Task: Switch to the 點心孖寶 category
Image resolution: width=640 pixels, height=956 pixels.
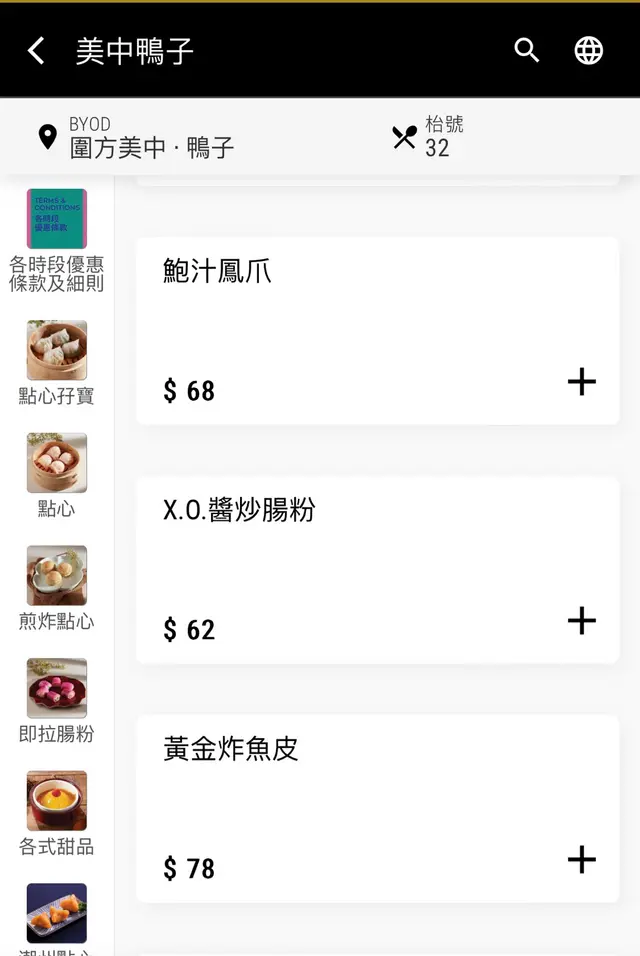Action: coord(57,363)
